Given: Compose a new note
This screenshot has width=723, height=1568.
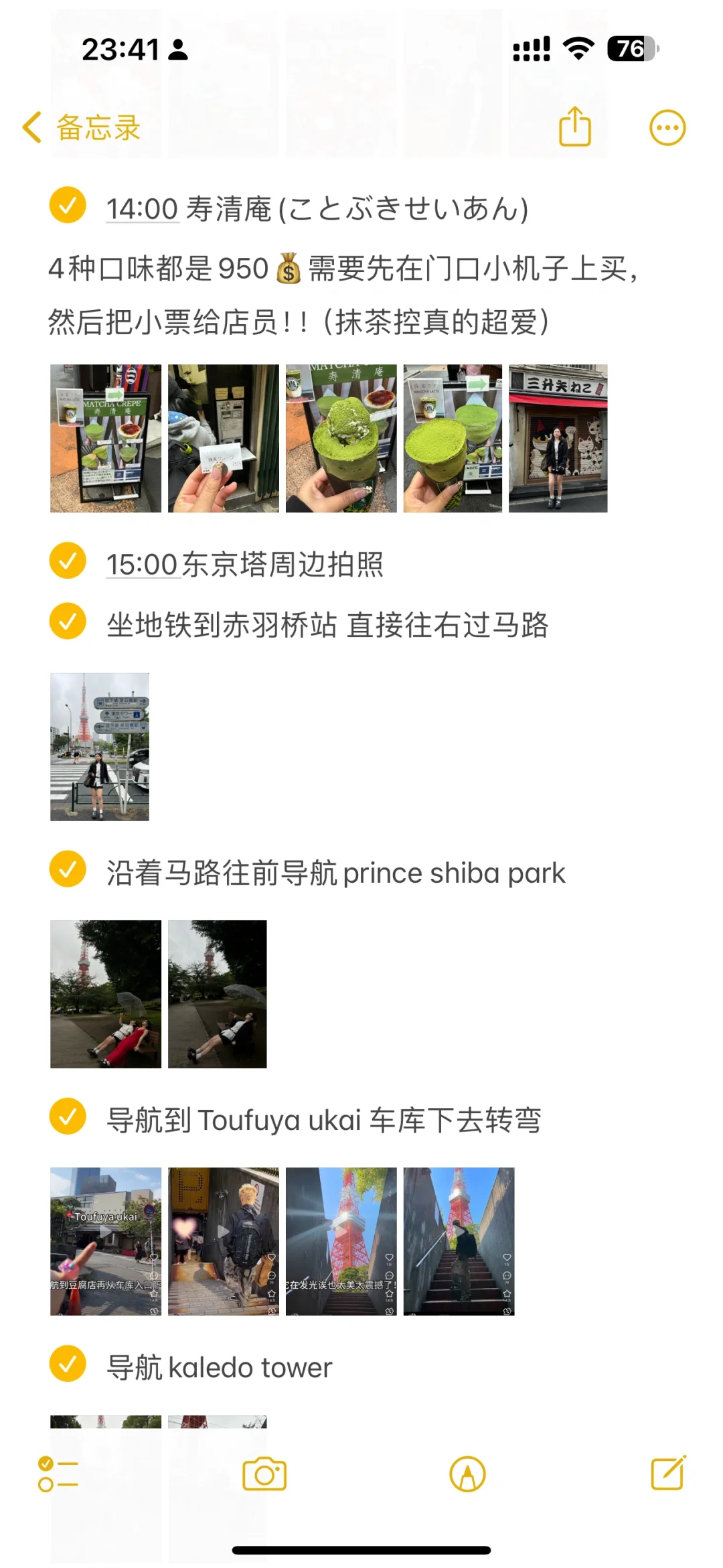Looking at the screenshot, I should pos(668,1473).
